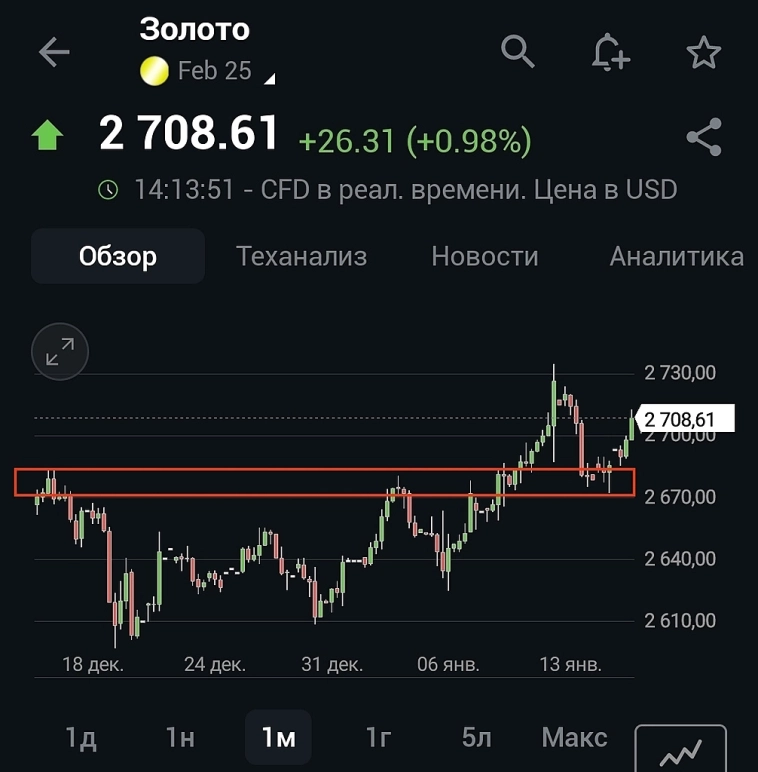Image resolution: width=758 pixels, height=772 pixels.
Task: Open the Новости tab
Action: click(x=485, y=256)
